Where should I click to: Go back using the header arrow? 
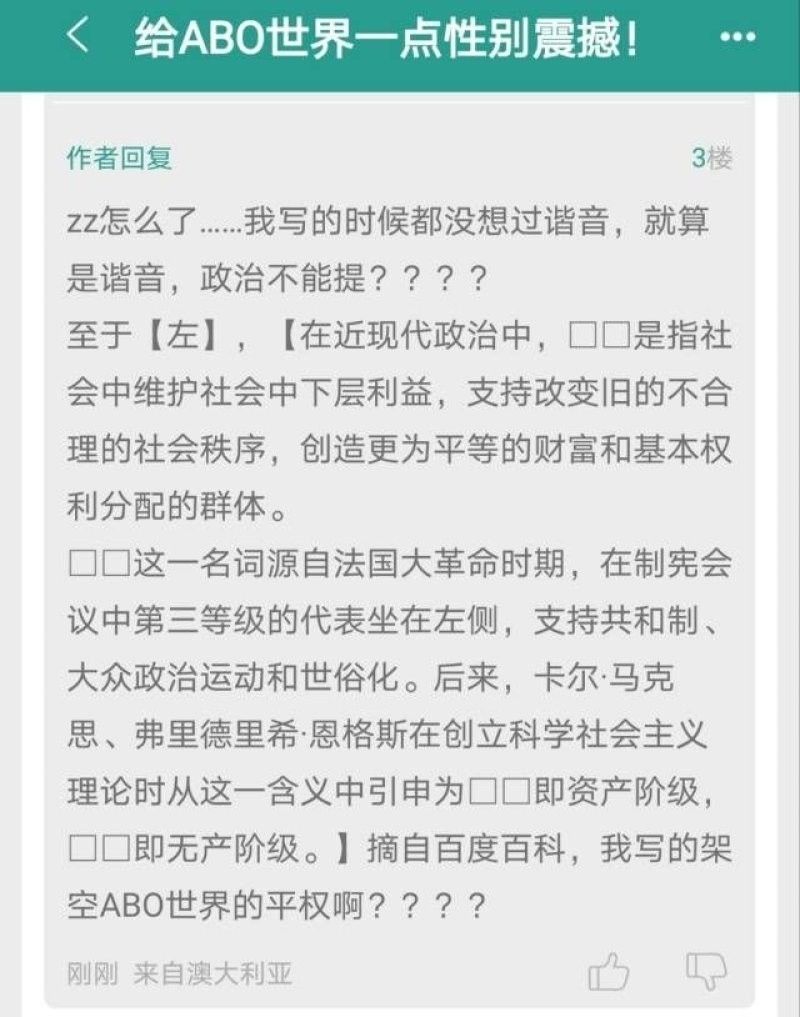78,38
